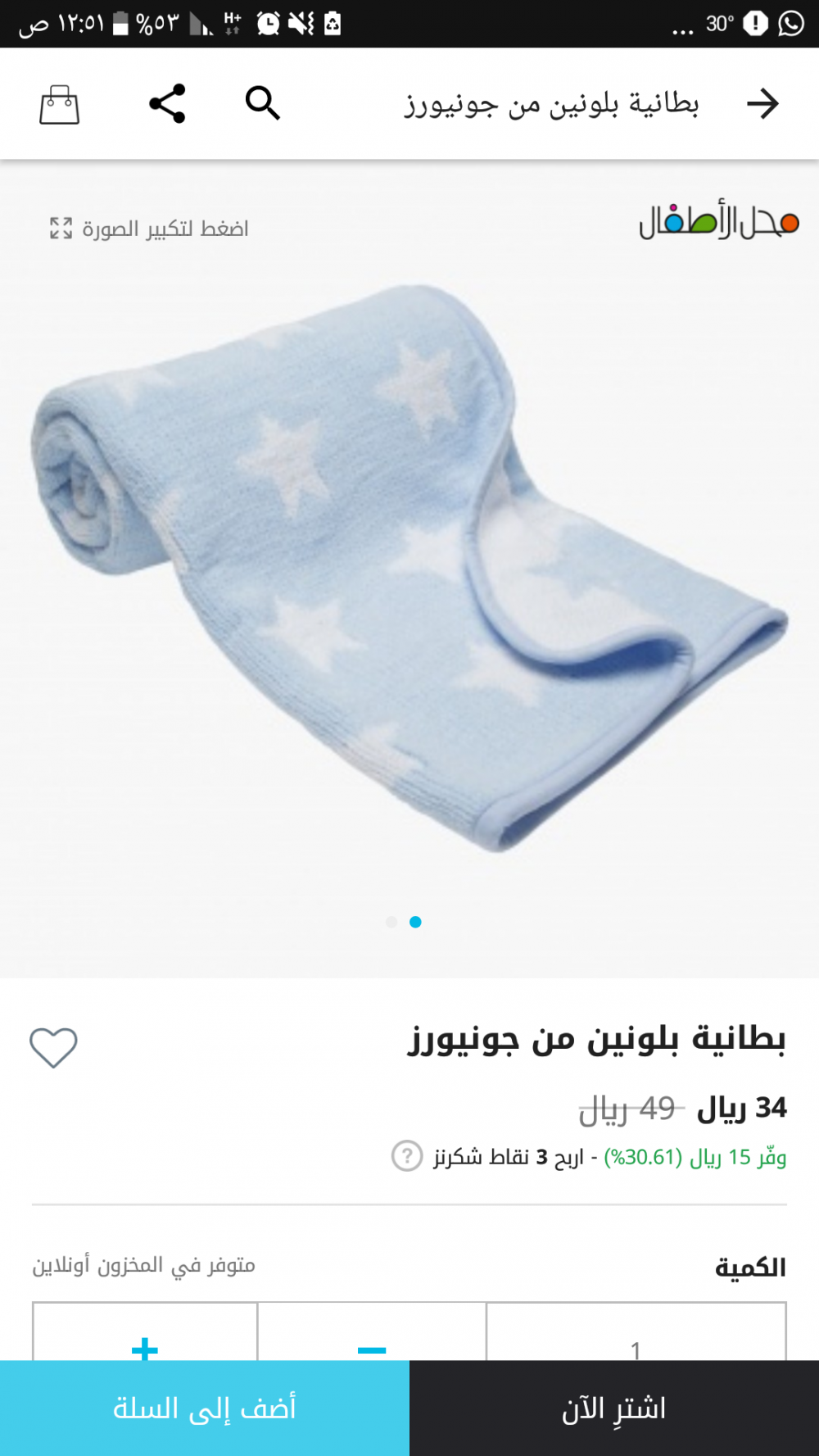The image size is (819, 1456).
Task: Tap 'اضغط لتكبير الصورة' to enlarge image
Action: [x=149, y=229]
